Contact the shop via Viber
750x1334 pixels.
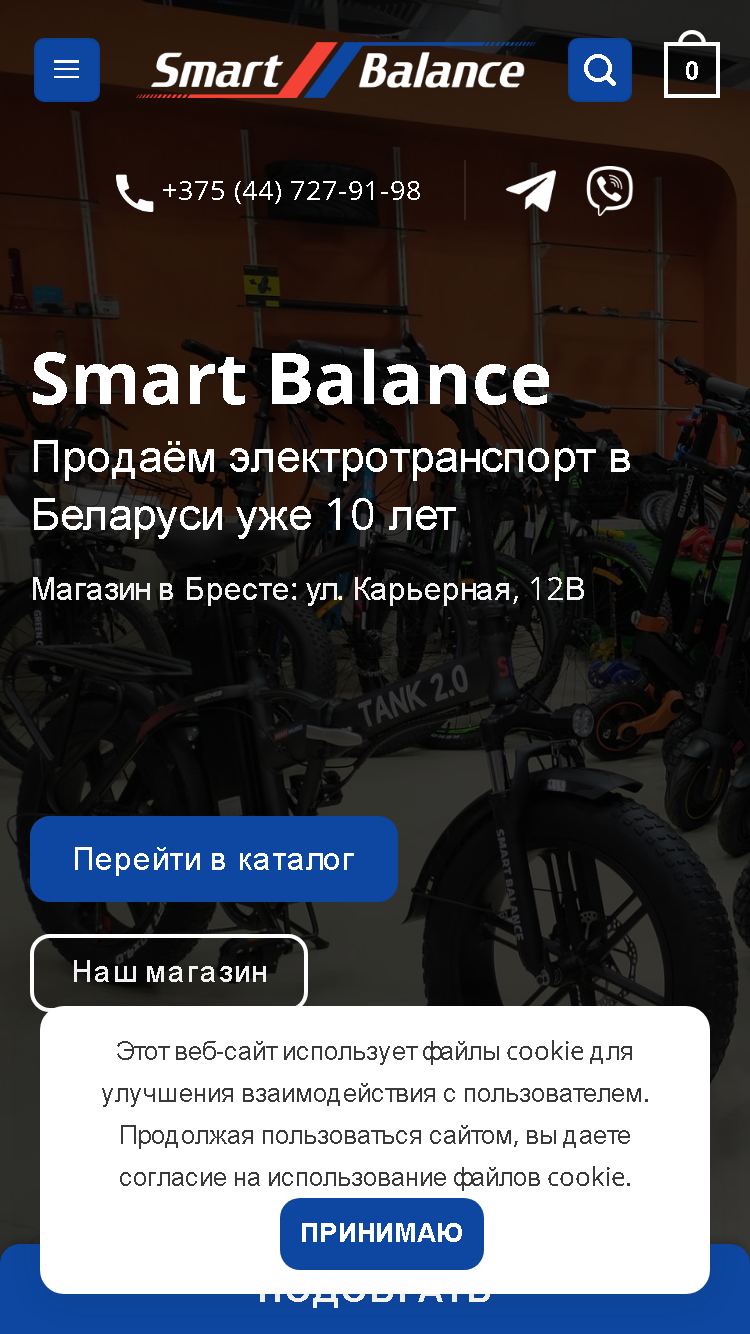[x=609, y=190]
